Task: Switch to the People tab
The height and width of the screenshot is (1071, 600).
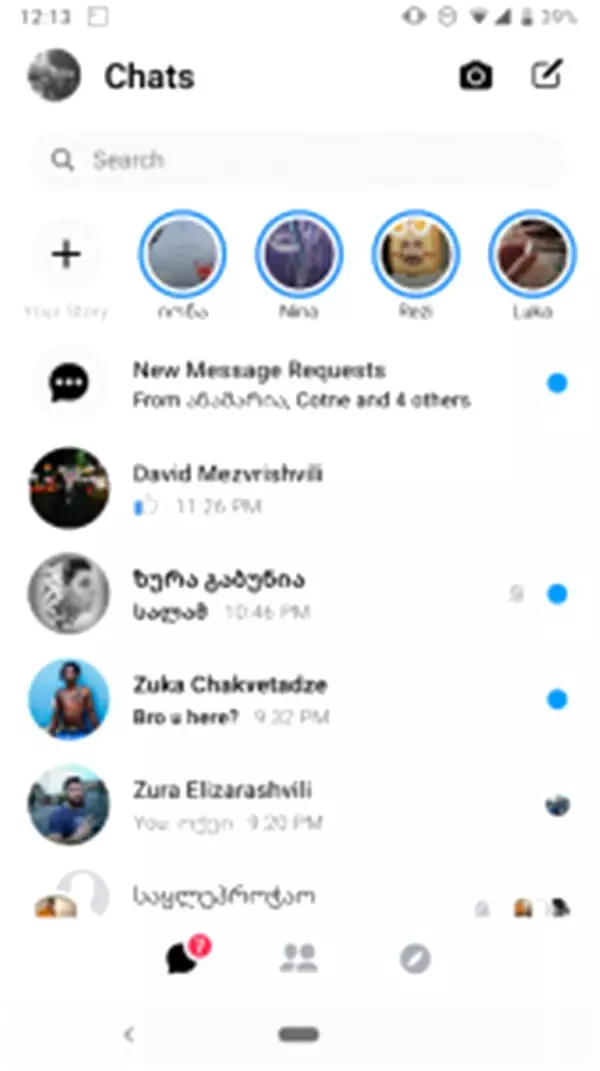Action: pyautogui.click(x=299, y=959)
